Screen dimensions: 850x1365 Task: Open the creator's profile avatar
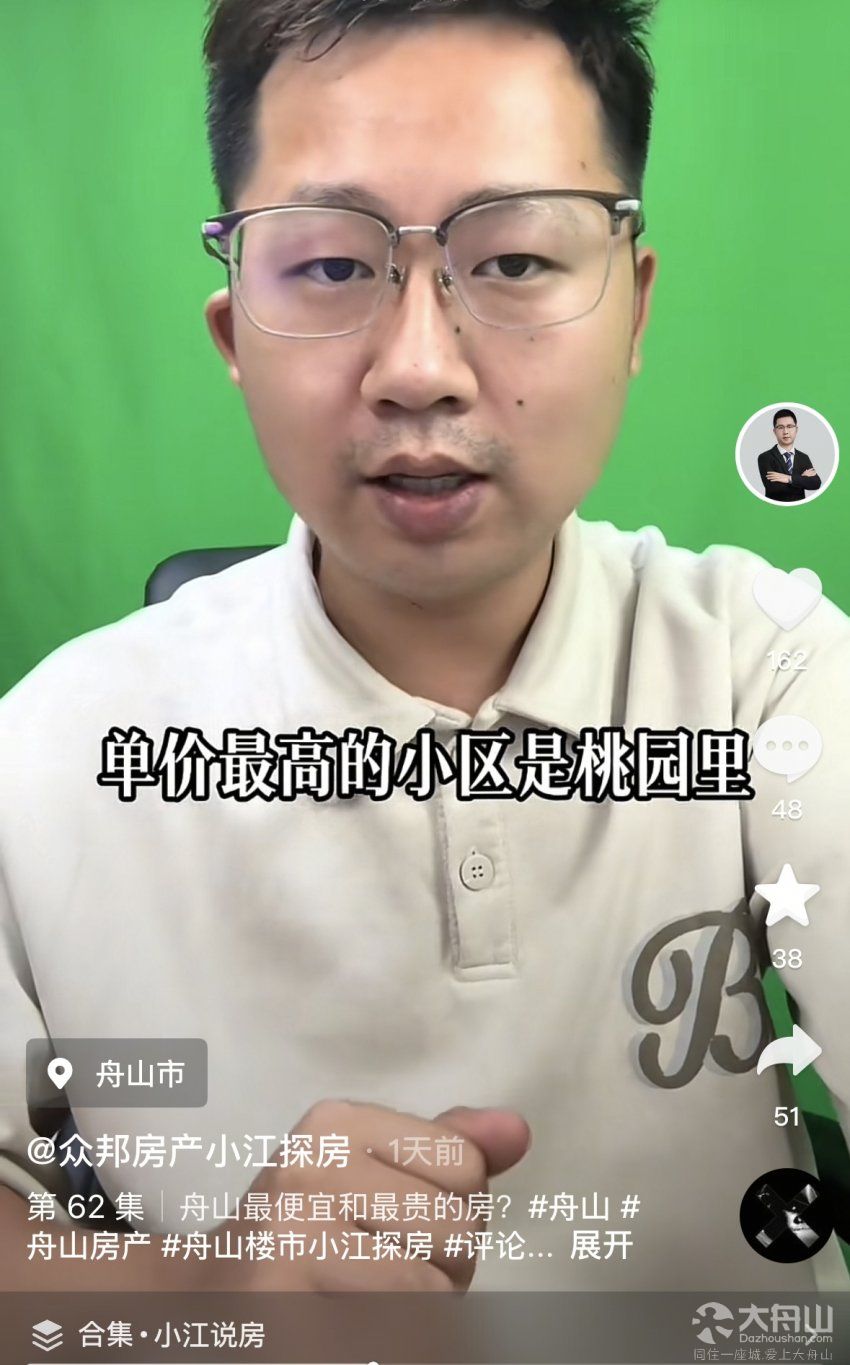(x=787, y=454)
